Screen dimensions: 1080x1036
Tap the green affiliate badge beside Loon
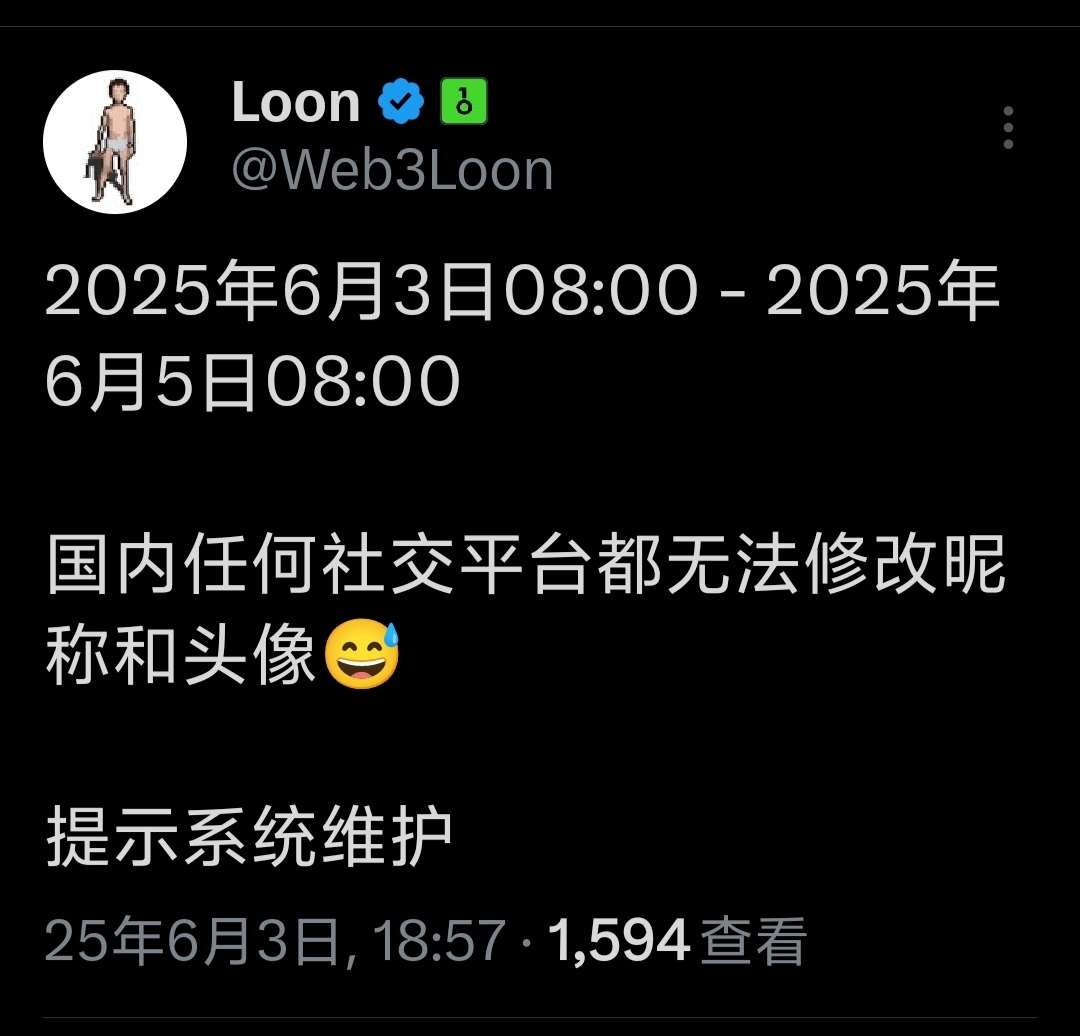point(464,101)
